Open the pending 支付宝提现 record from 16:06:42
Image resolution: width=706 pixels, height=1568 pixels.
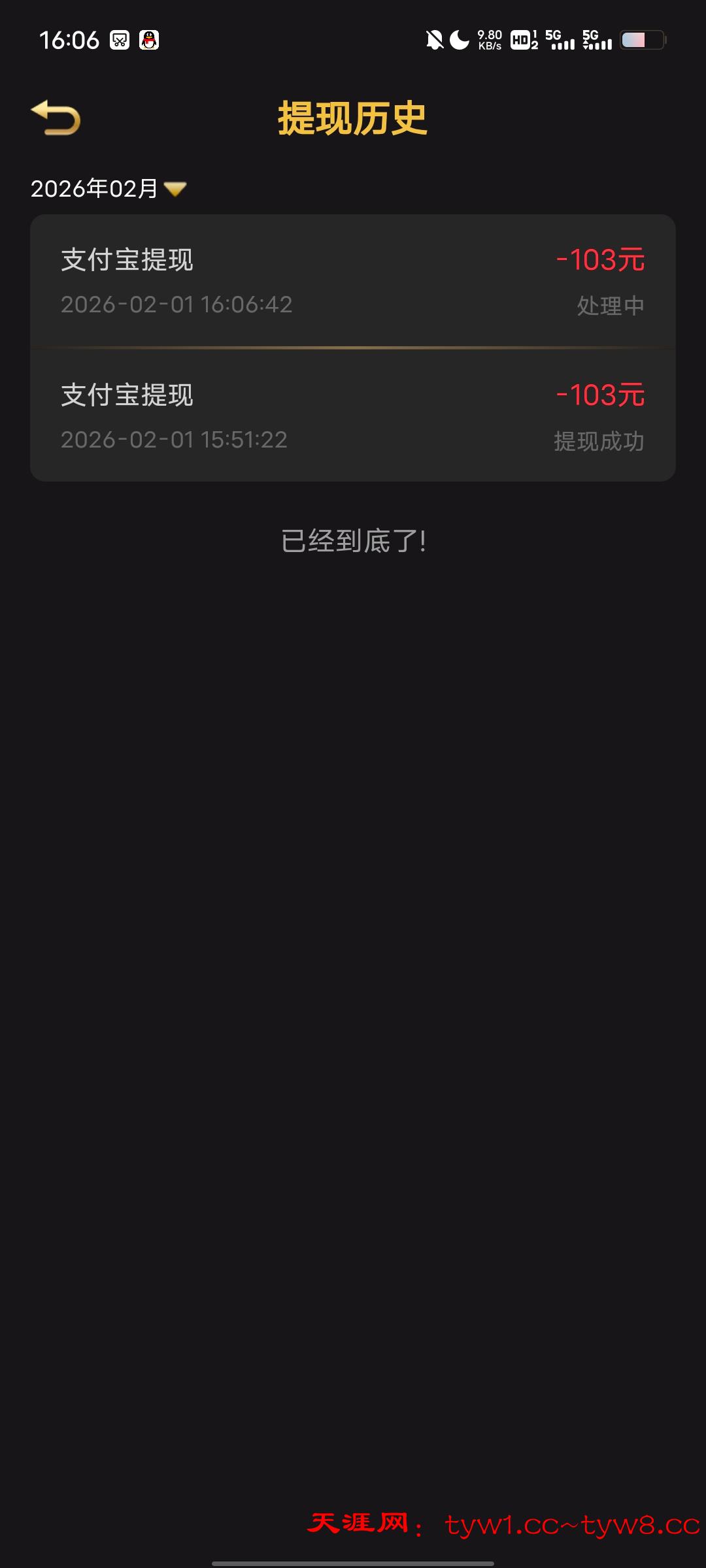tap(353, 281)
